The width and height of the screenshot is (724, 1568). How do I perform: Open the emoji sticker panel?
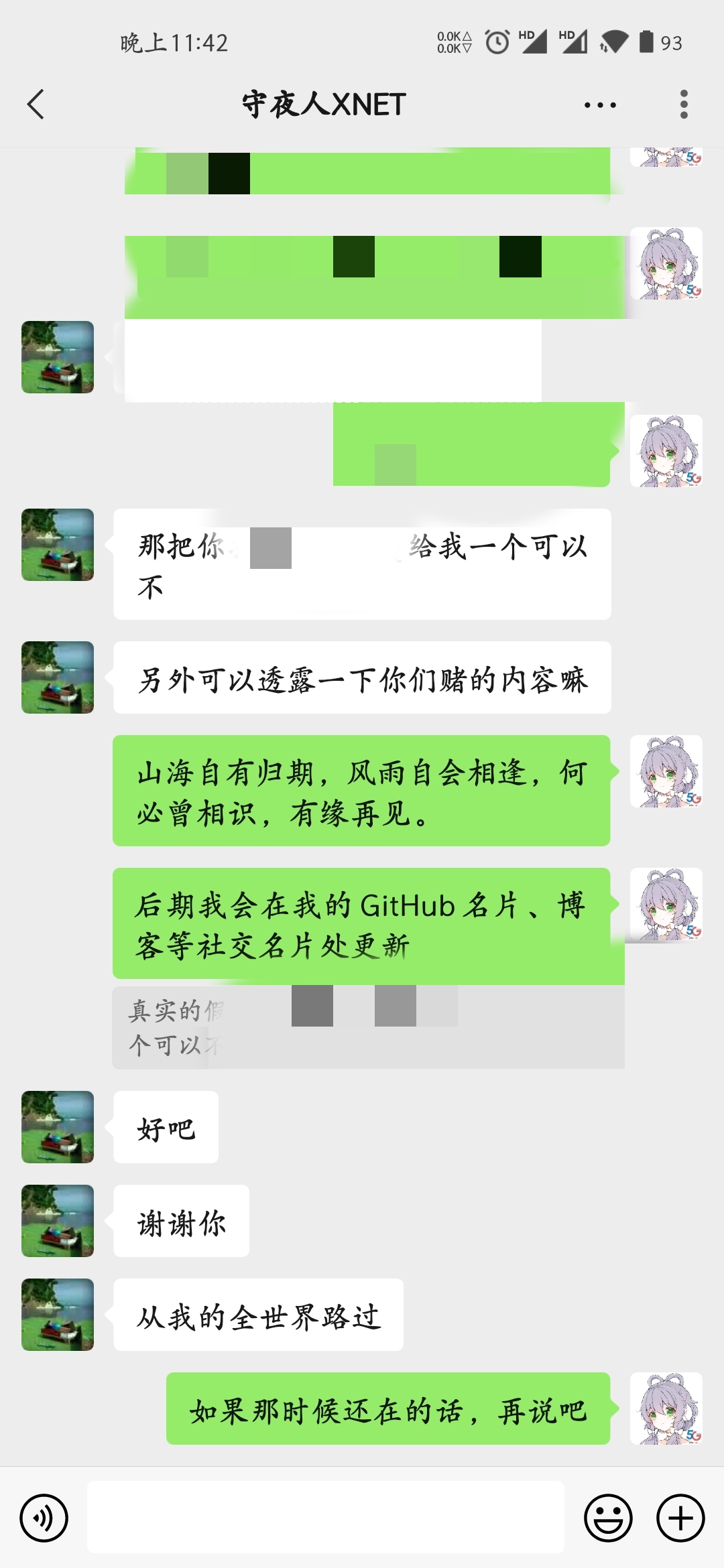click(x=608, y=1518)
